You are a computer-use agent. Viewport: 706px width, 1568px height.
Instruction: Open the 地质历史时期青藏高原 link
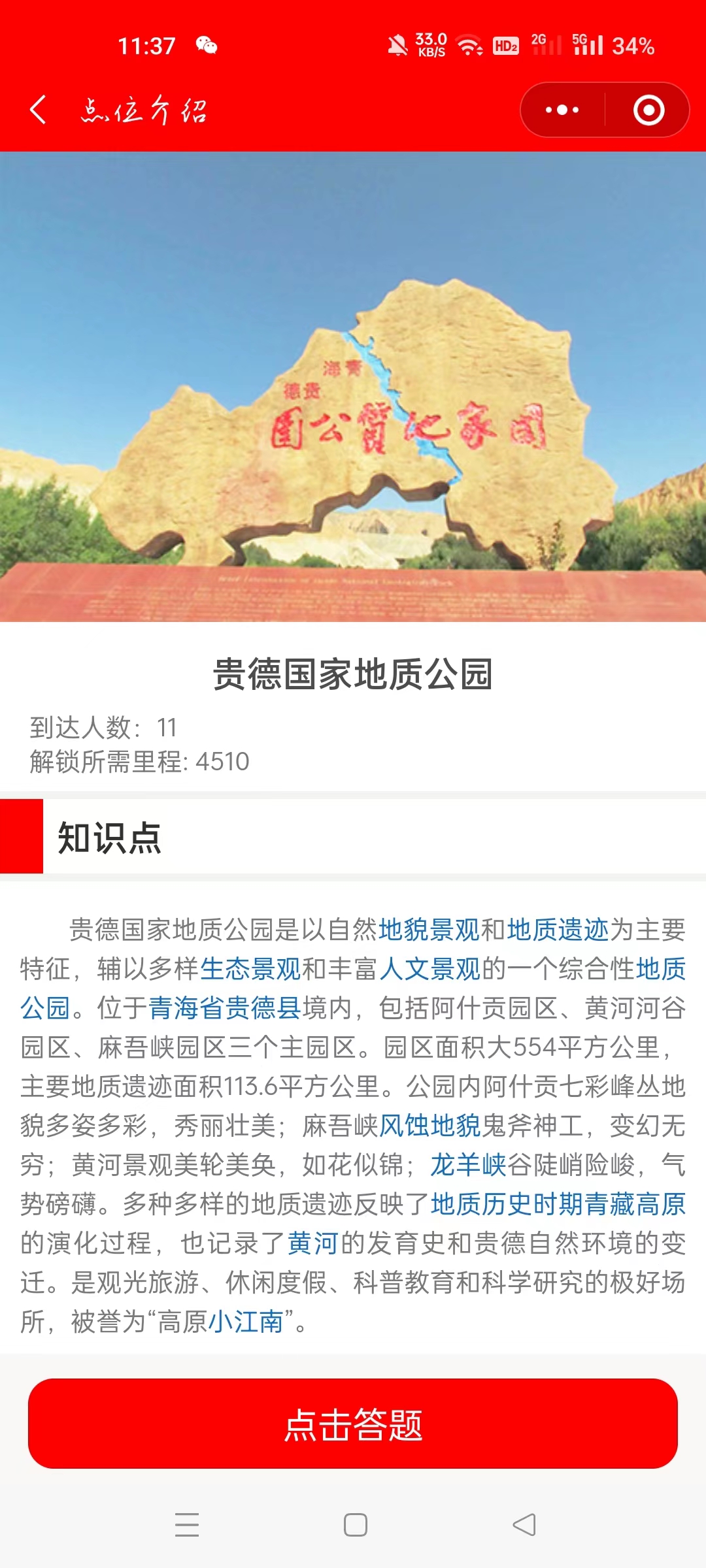558,1204
